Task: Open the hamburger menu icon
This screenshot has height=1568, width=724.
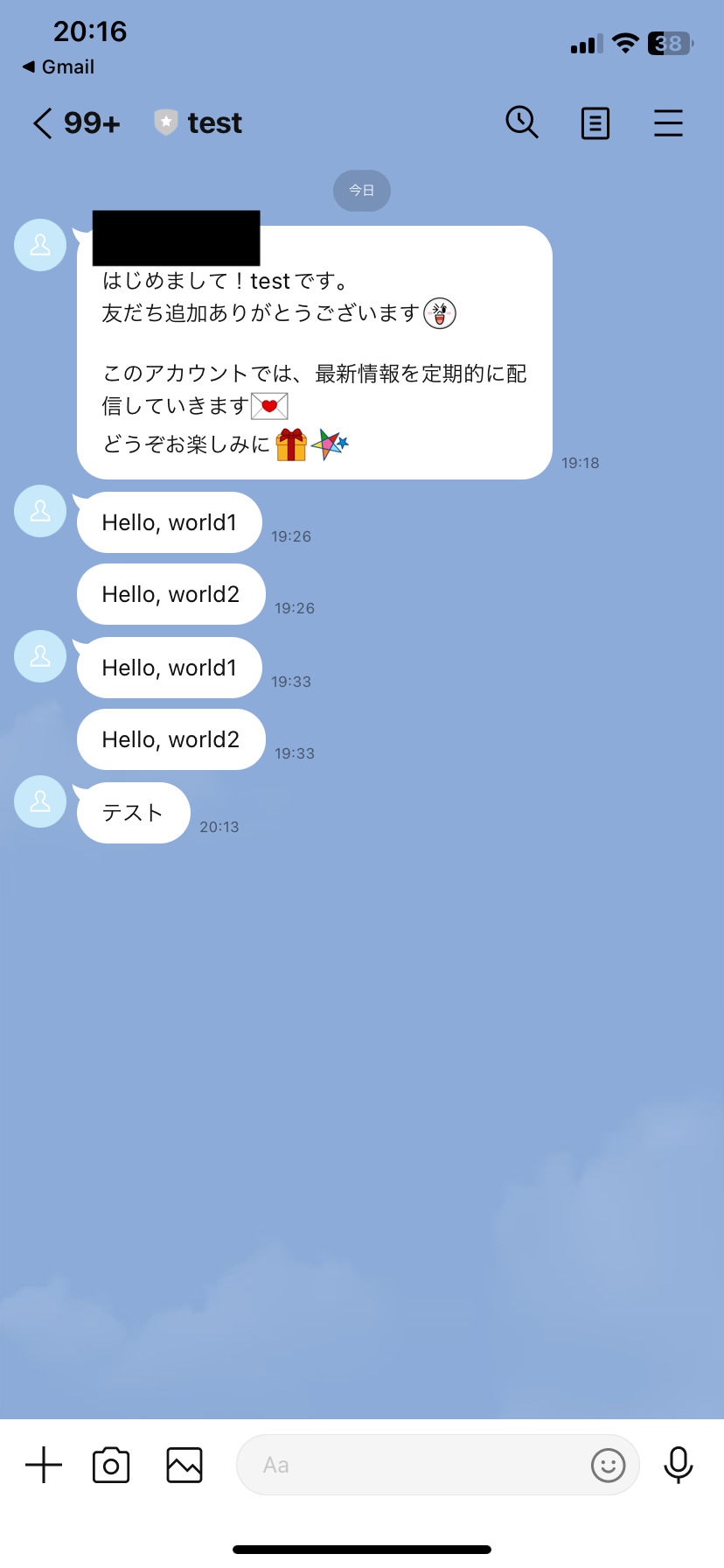Action: click(x=669, y=123)
